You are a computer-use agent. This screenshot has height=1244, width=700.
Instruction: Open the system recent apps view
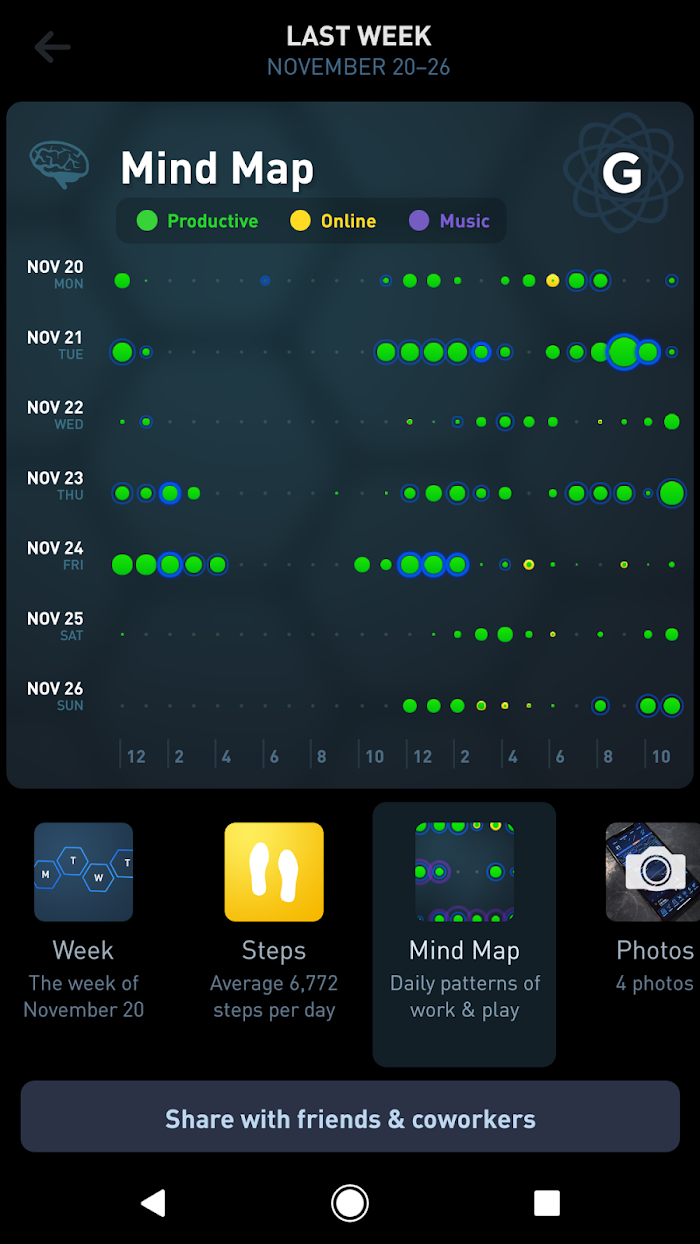click(547, 1202)
